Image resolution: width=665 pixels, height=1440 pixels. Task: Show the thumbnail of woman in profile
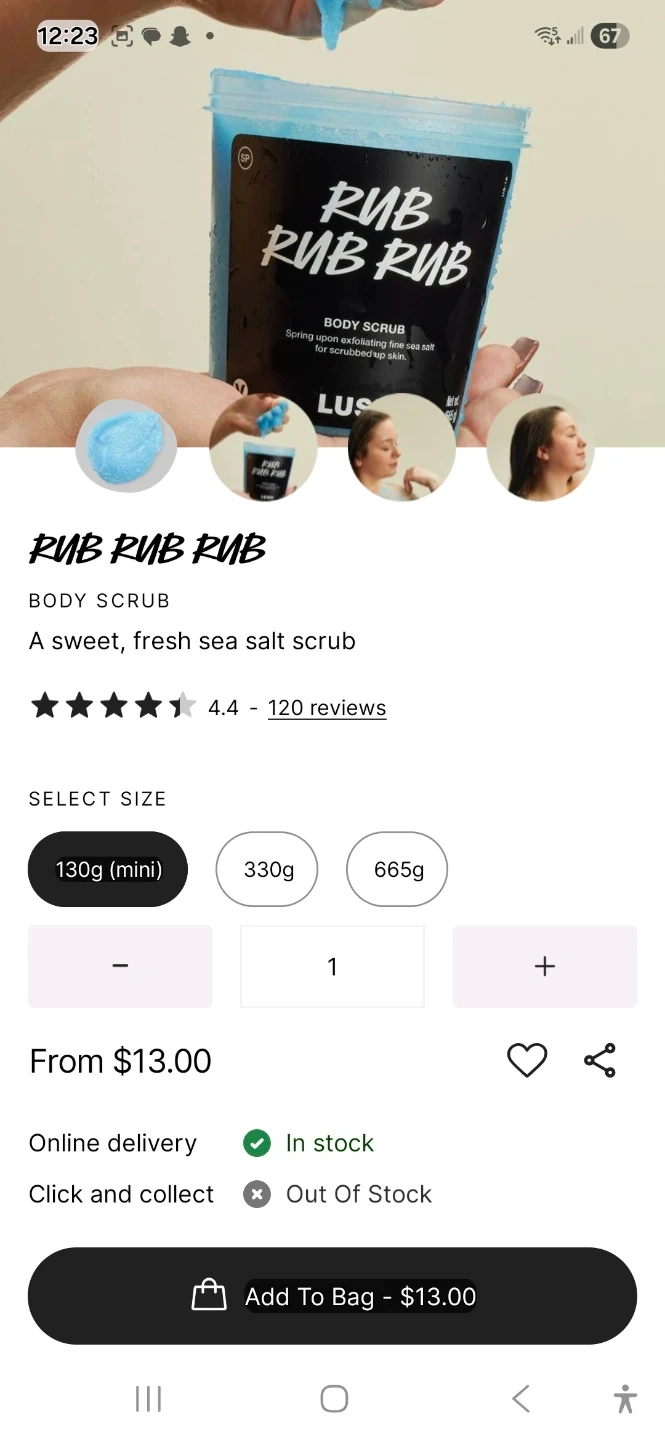point(541,446)
